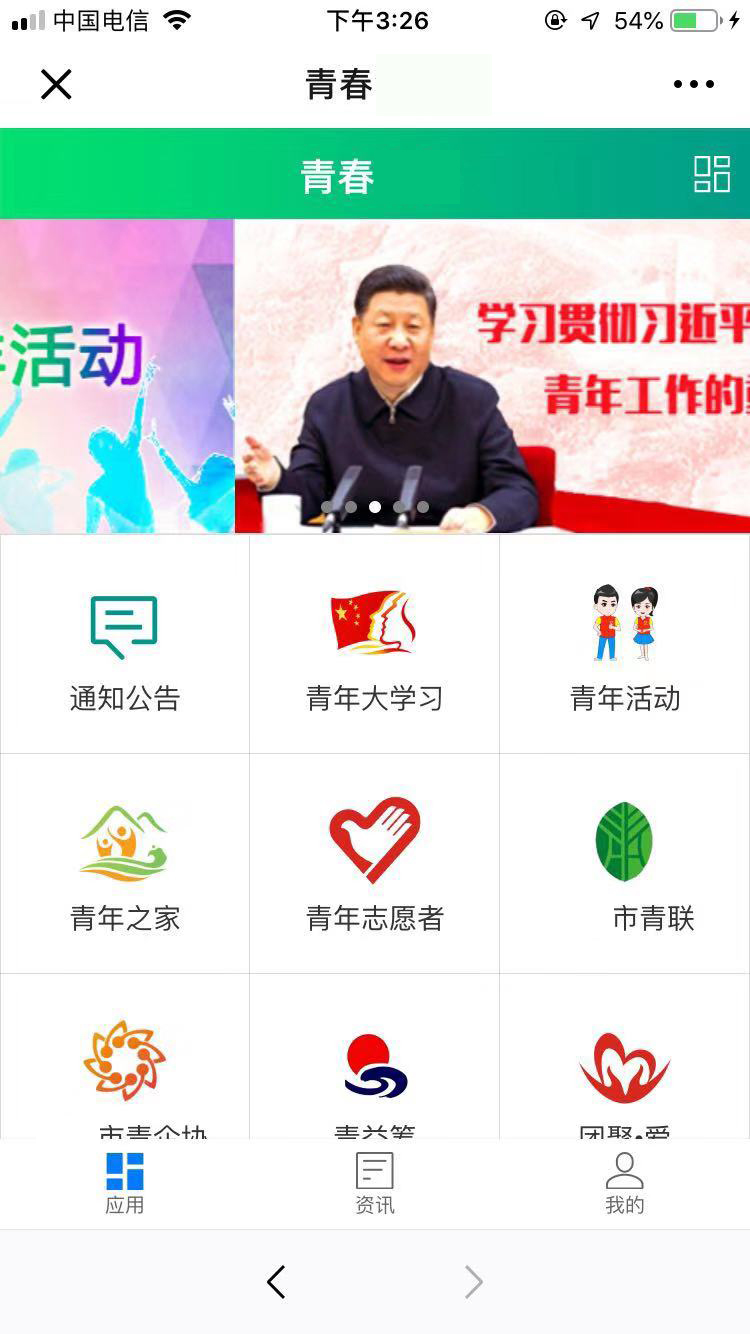The image size is (750, 1334).
Task: Open the 青年志愿者 tile
Action: point(374,865)
